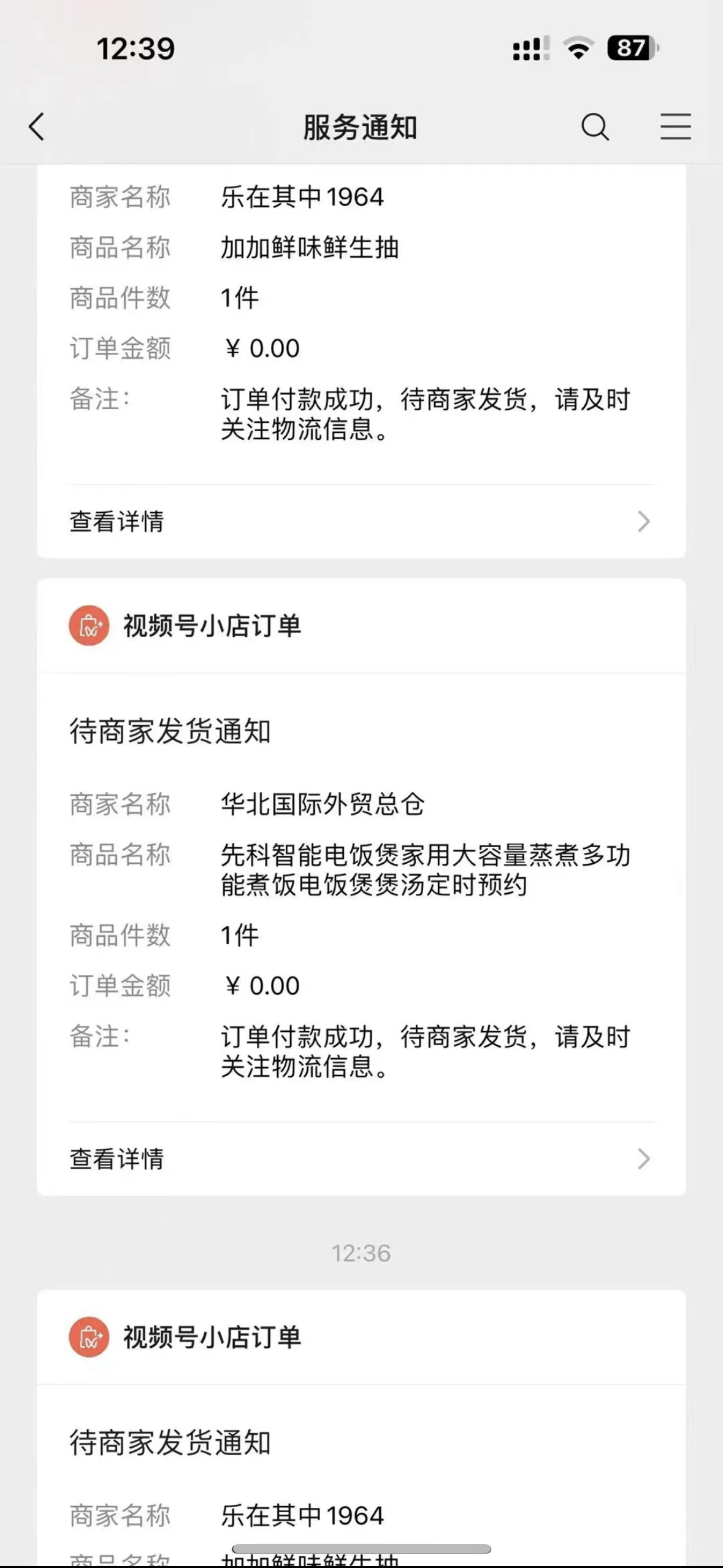The height and width of the screenshot is (1568, 723).
Task: Open the 华北国际外贸总仓 order notification card
Action: tap(361, 886)
